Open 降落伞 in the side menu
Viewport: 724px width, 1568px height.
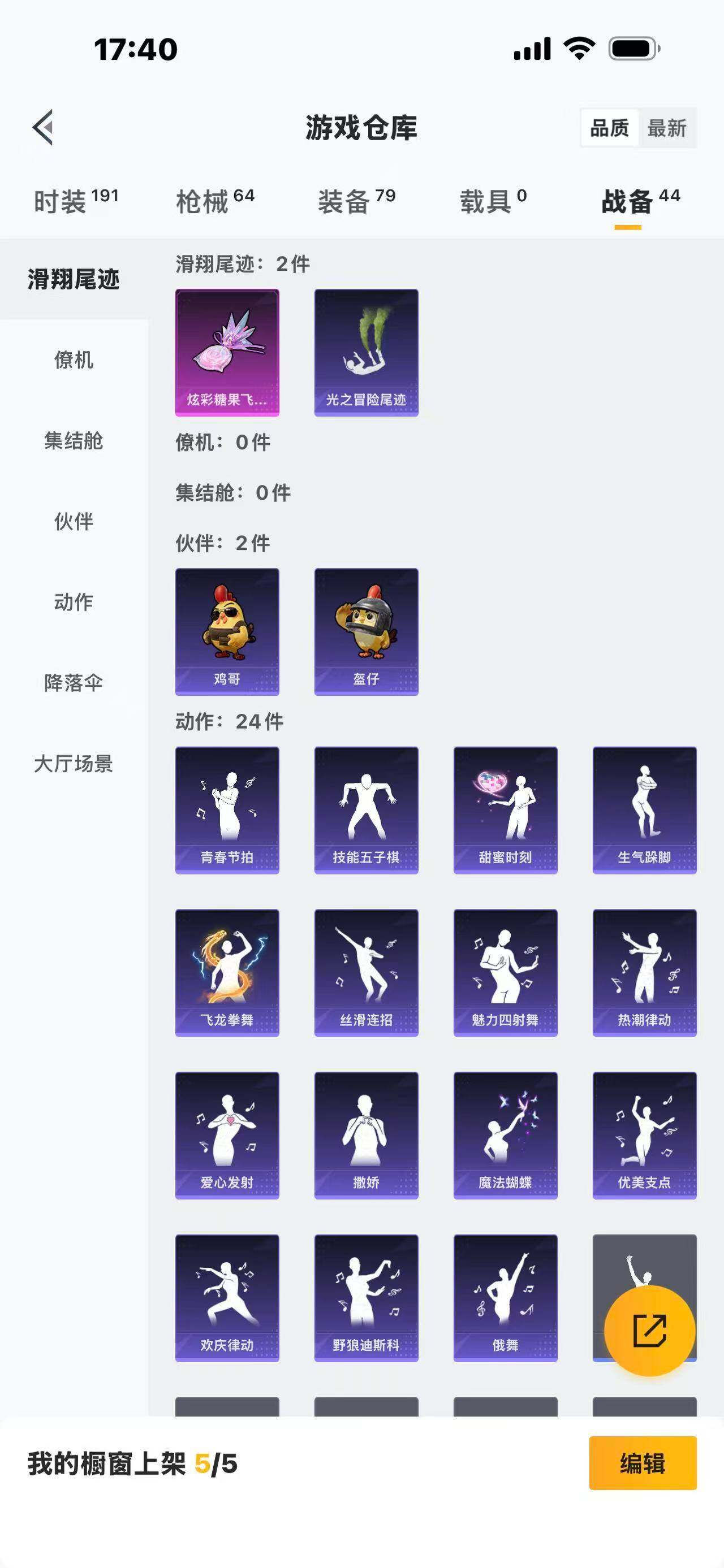click(x=74, y=683)
